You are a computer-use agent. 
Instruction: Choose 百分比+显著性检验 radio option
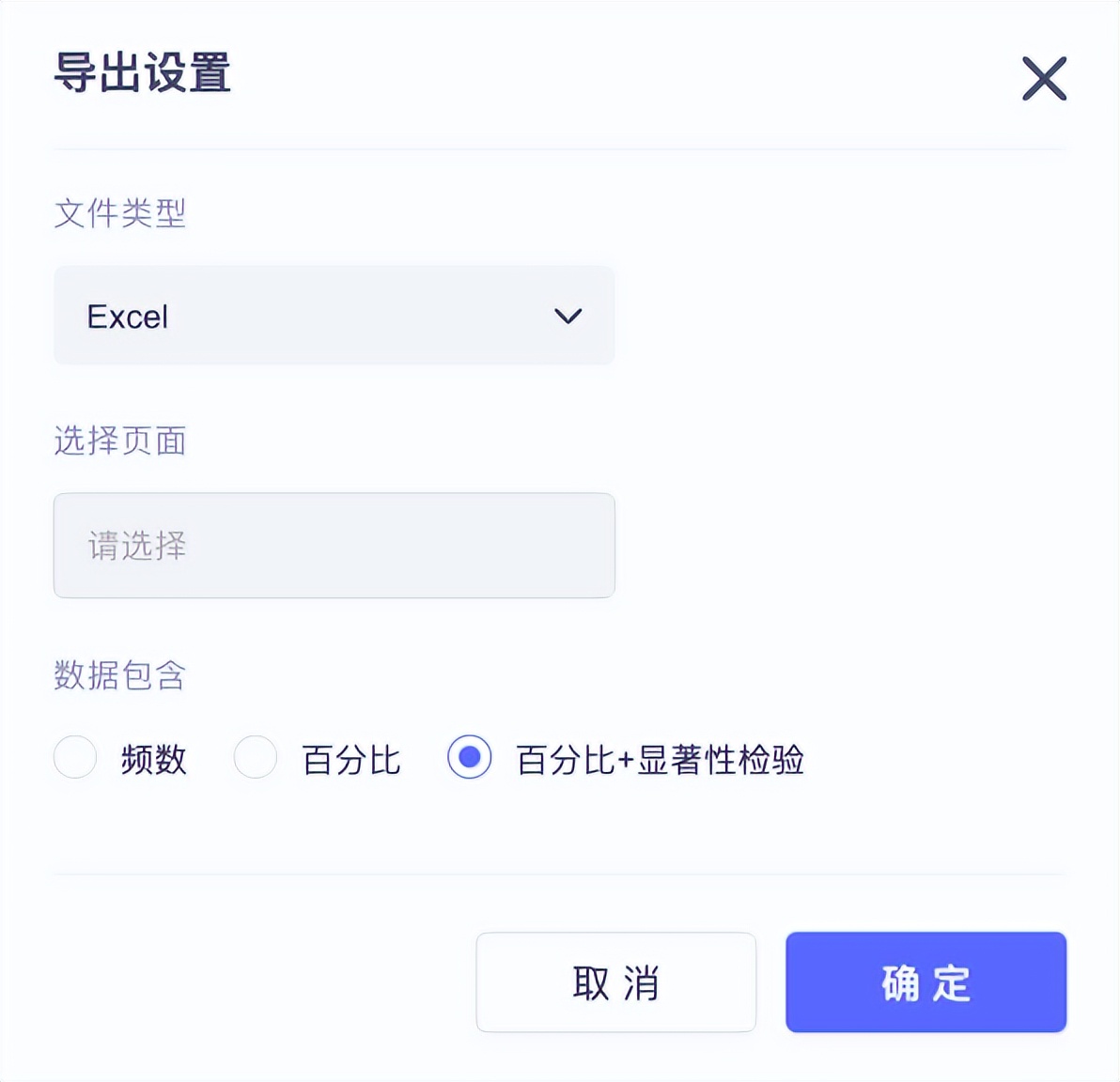tap(470, 757)
